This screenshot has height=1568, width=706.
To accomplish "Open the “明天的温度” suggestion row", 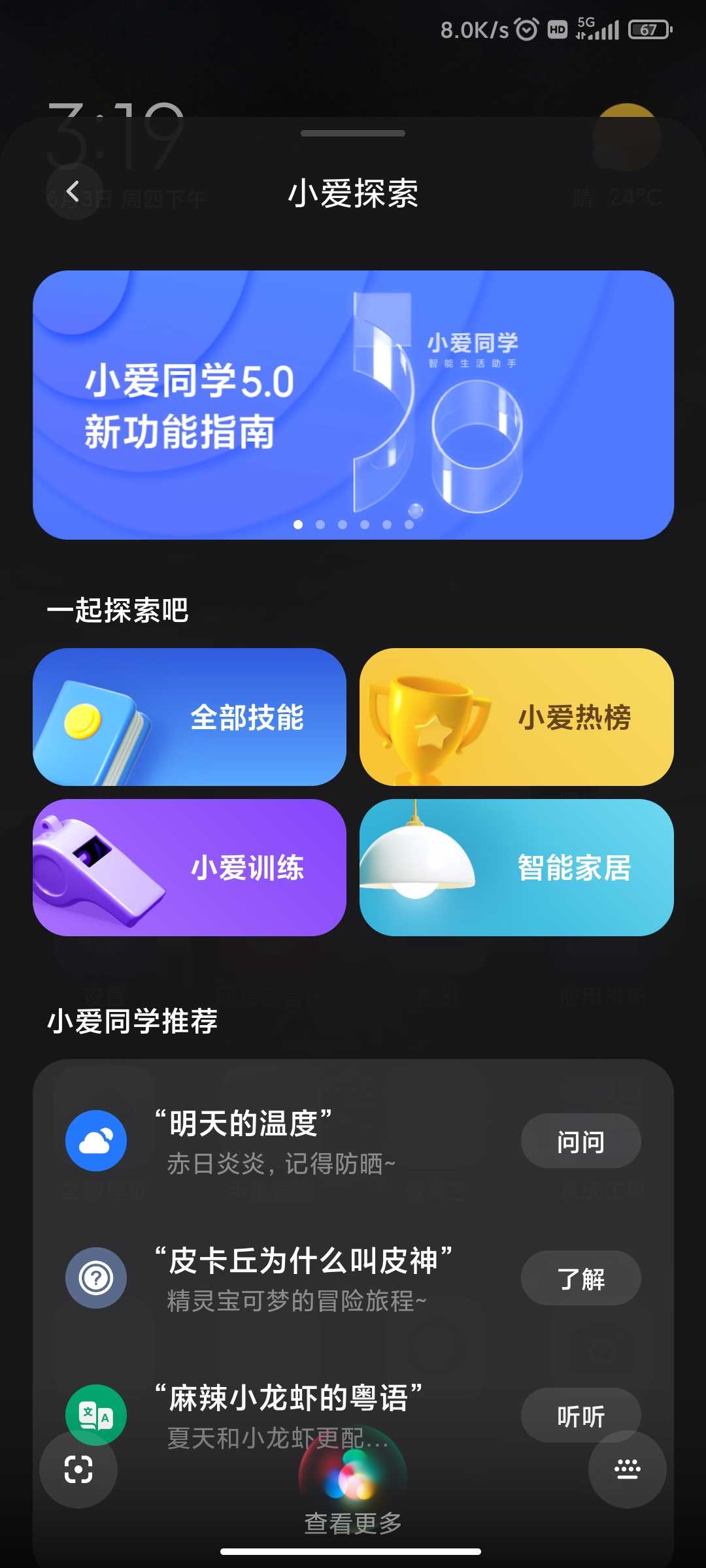I will pyautogui.click(x=353, y=1141).
